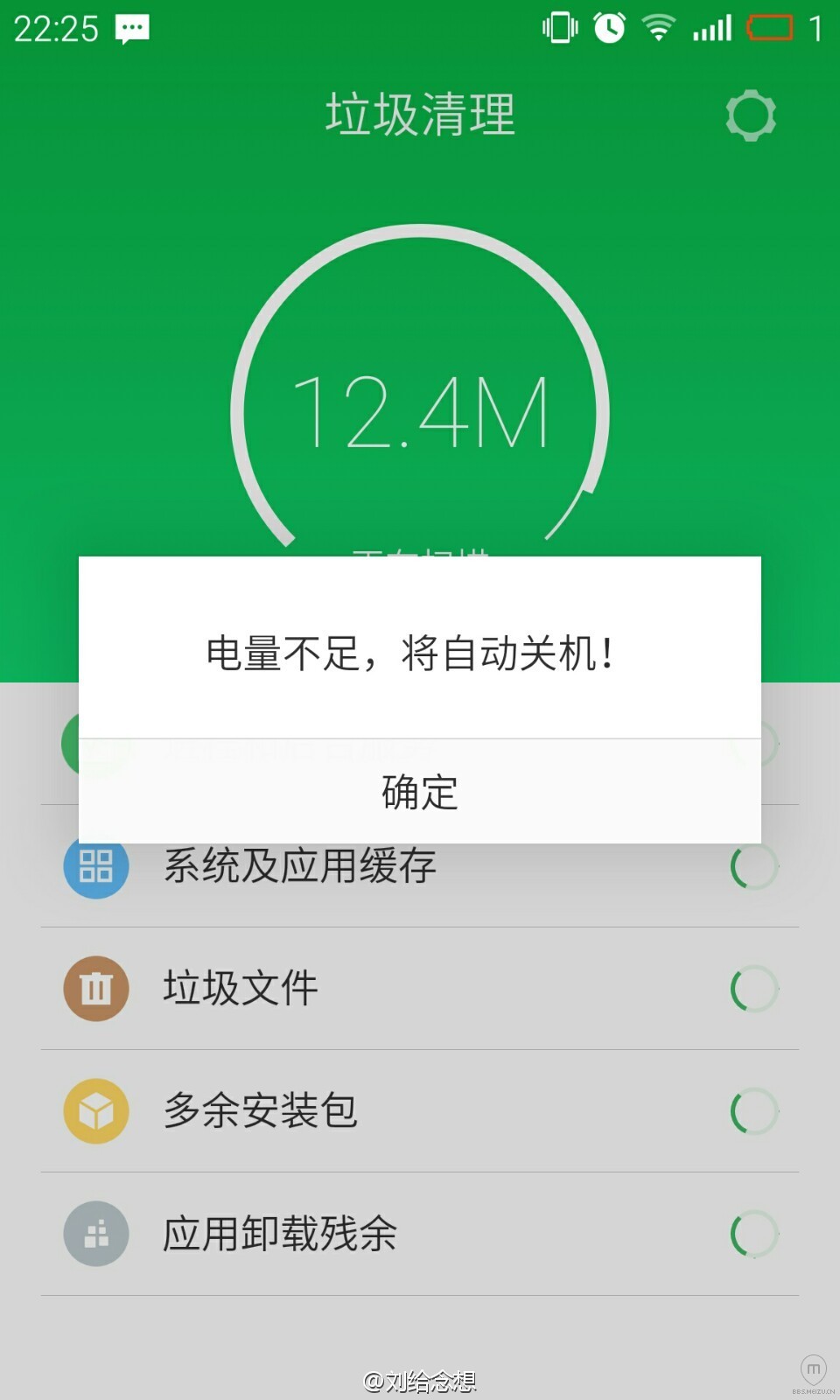840x1400 pixels.
Task: Tap the spinner next to 系统及应用缓存
Action: click(754, 867)
